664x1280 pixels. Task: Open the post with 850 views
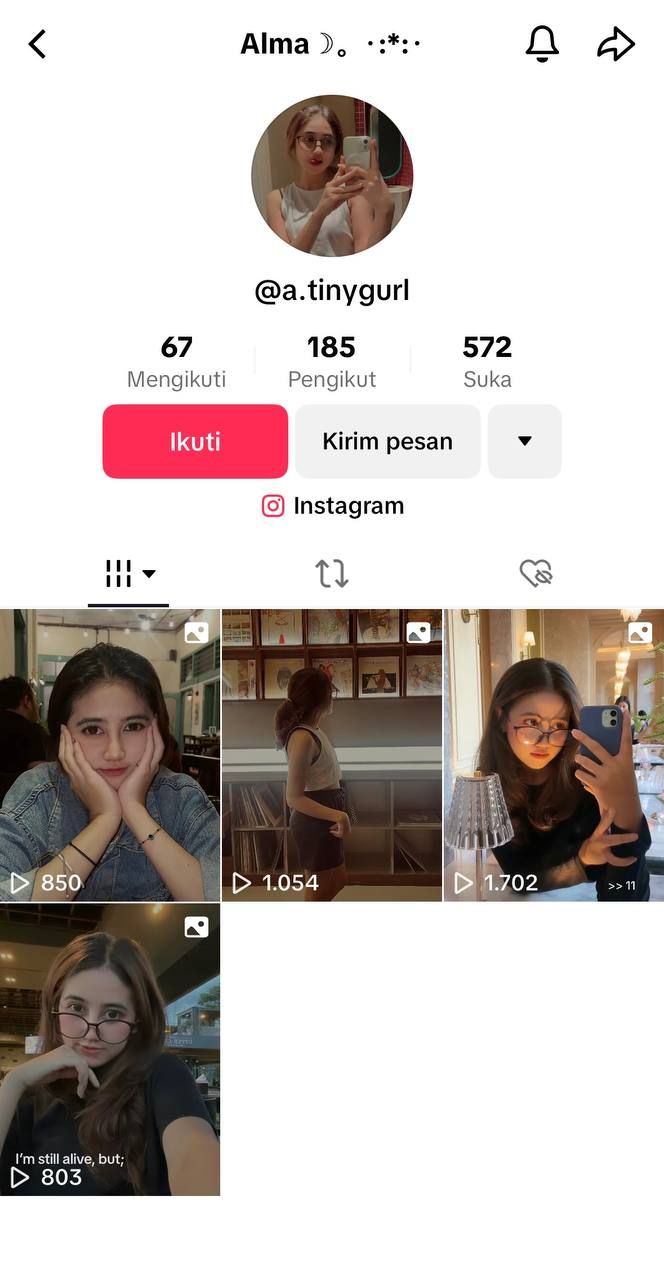110,755
